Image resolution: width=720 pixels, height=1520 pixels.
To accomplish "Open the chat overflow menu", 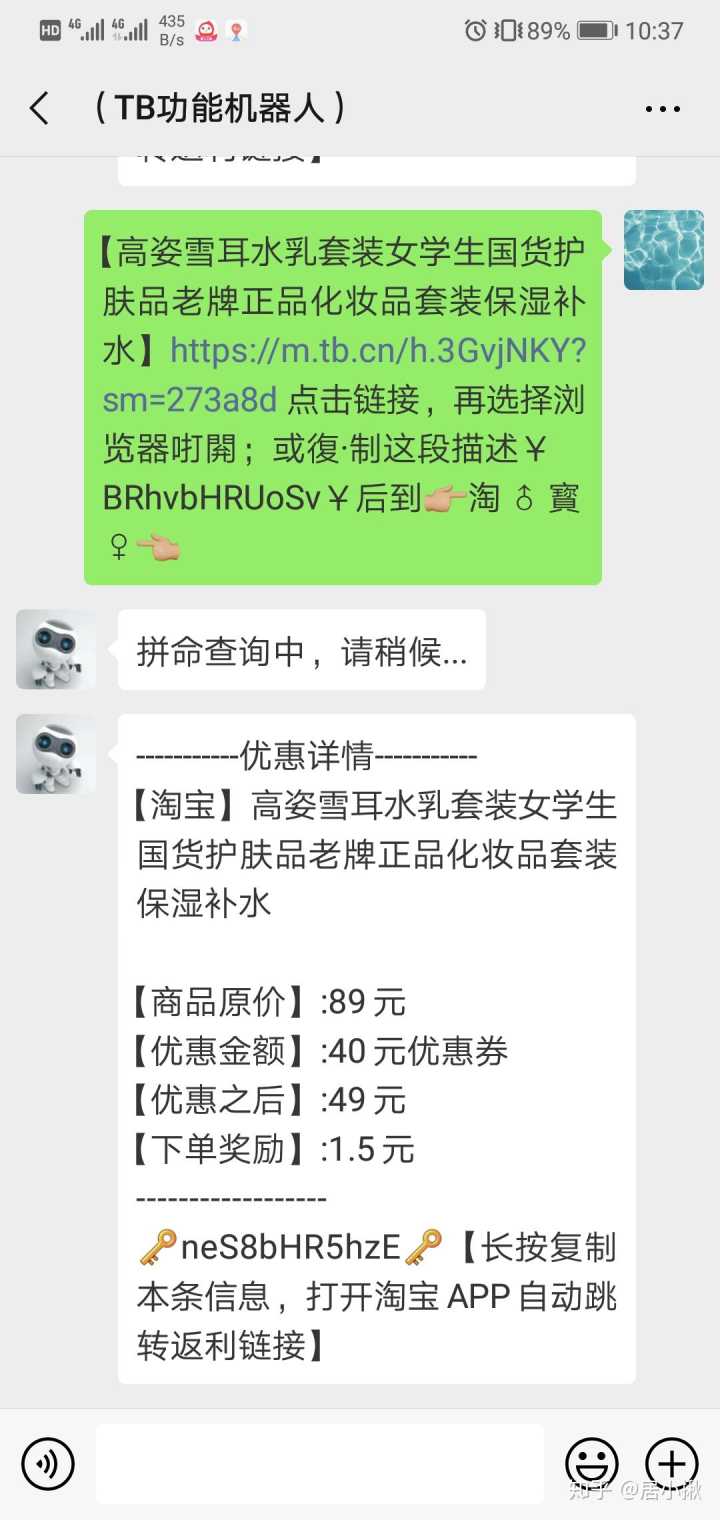I will coord(662,109).
